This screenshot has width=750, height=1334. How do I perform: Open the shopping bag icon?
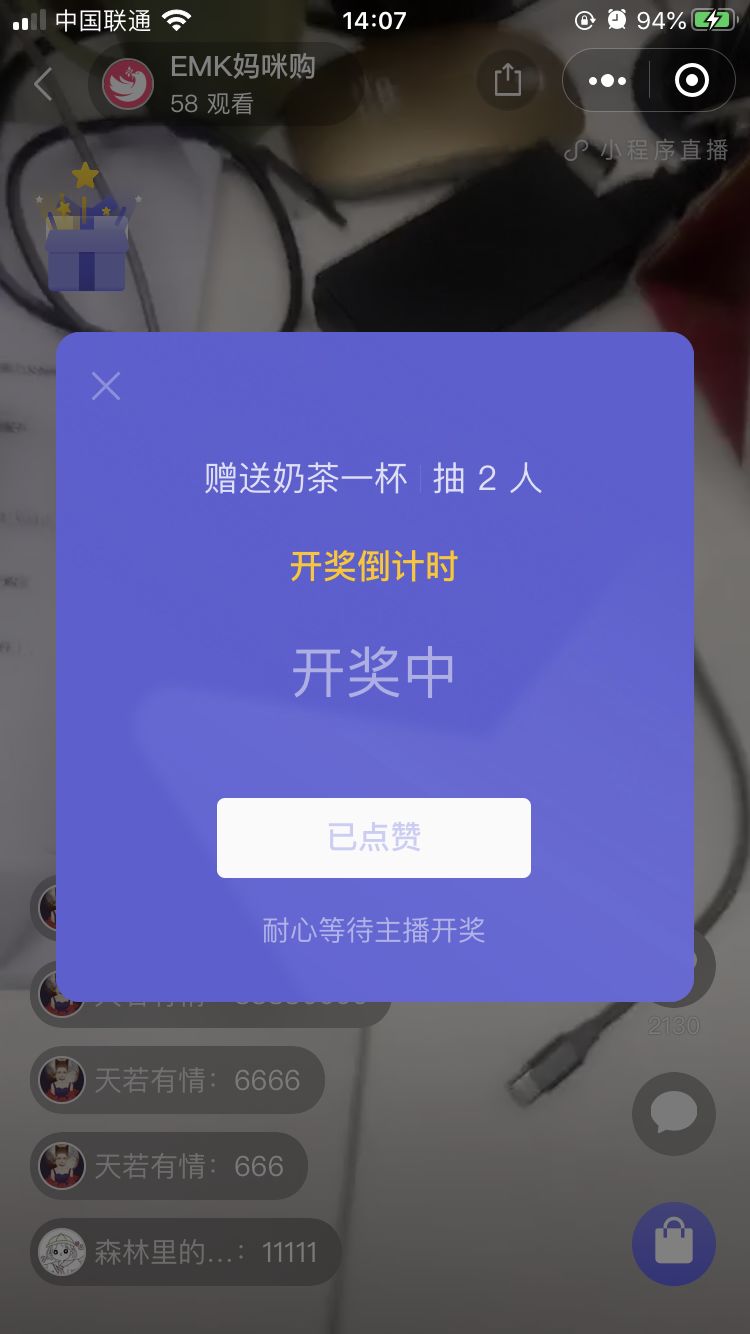coord(673,1243)
